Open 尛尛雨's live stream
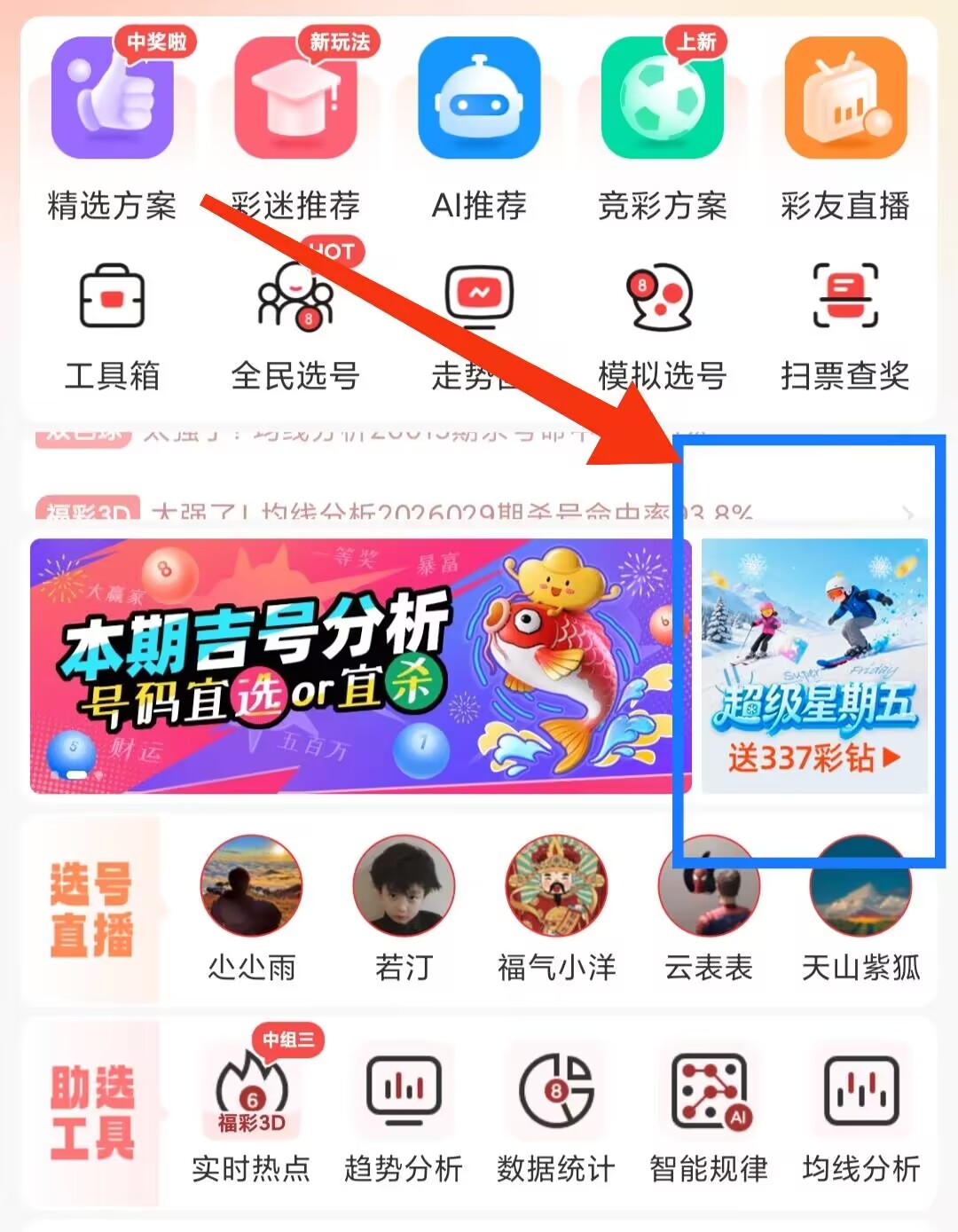Viewport: 958px width, 1232px height. click(x=252, y=906)
